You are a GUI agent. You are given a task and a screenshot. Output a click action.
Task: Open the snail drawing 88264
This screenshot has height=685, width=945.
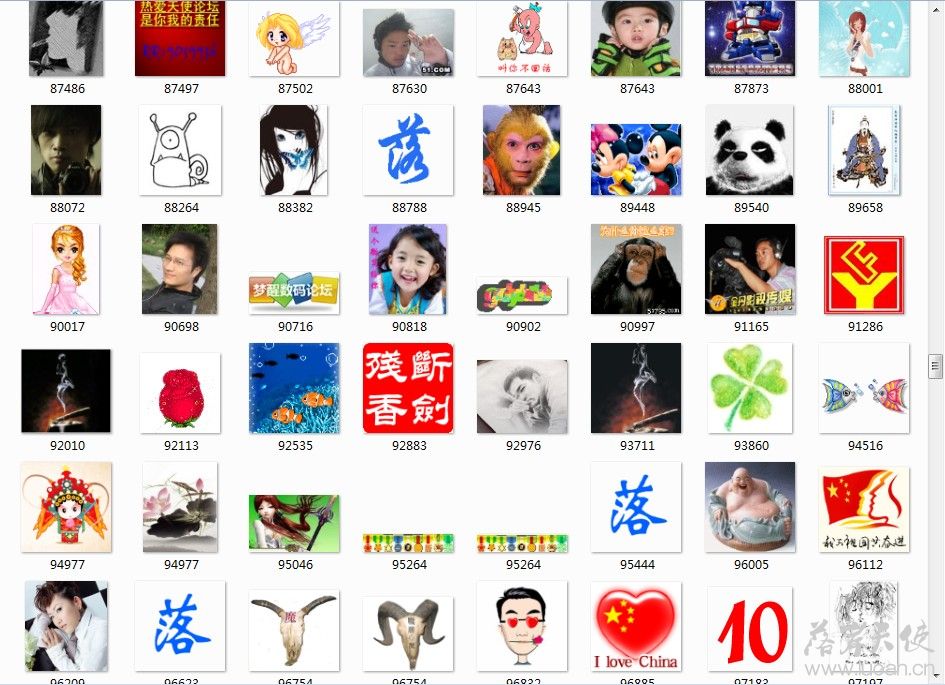[180, 150]
